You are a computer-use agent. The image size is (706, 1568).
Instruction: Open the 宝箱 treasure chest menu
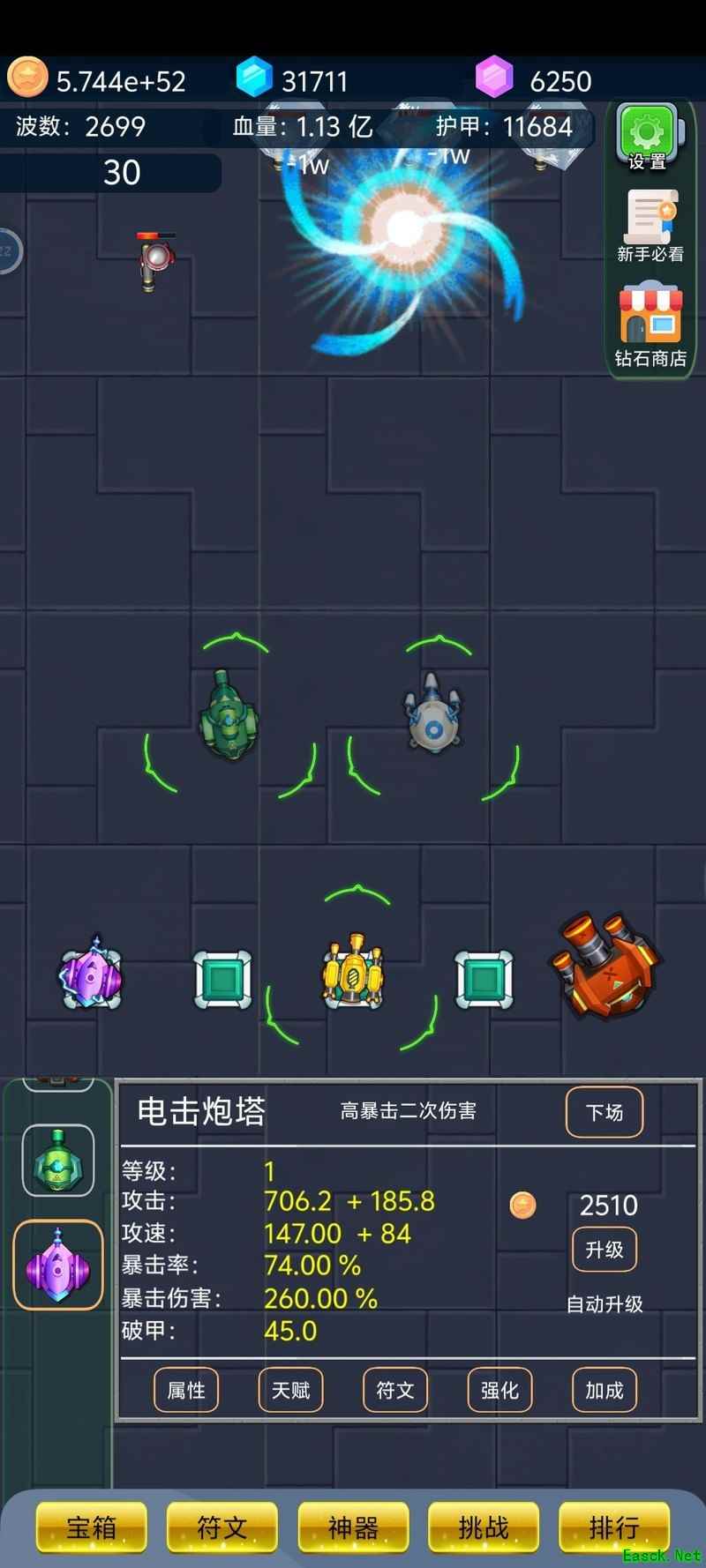pyautogui.click(x=92, y=1527)
